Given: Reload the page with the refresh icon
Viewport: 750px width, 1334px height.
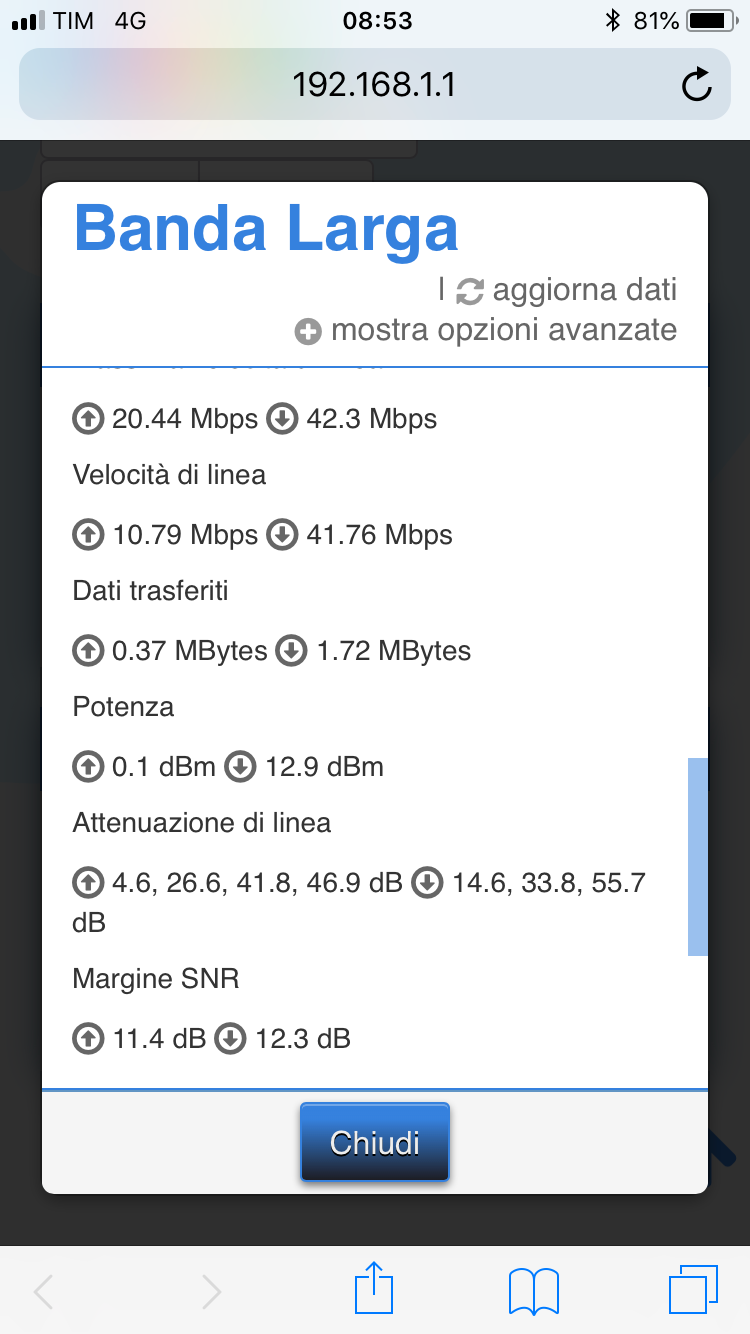Looking at the screenshot, I should click(697, 85).
